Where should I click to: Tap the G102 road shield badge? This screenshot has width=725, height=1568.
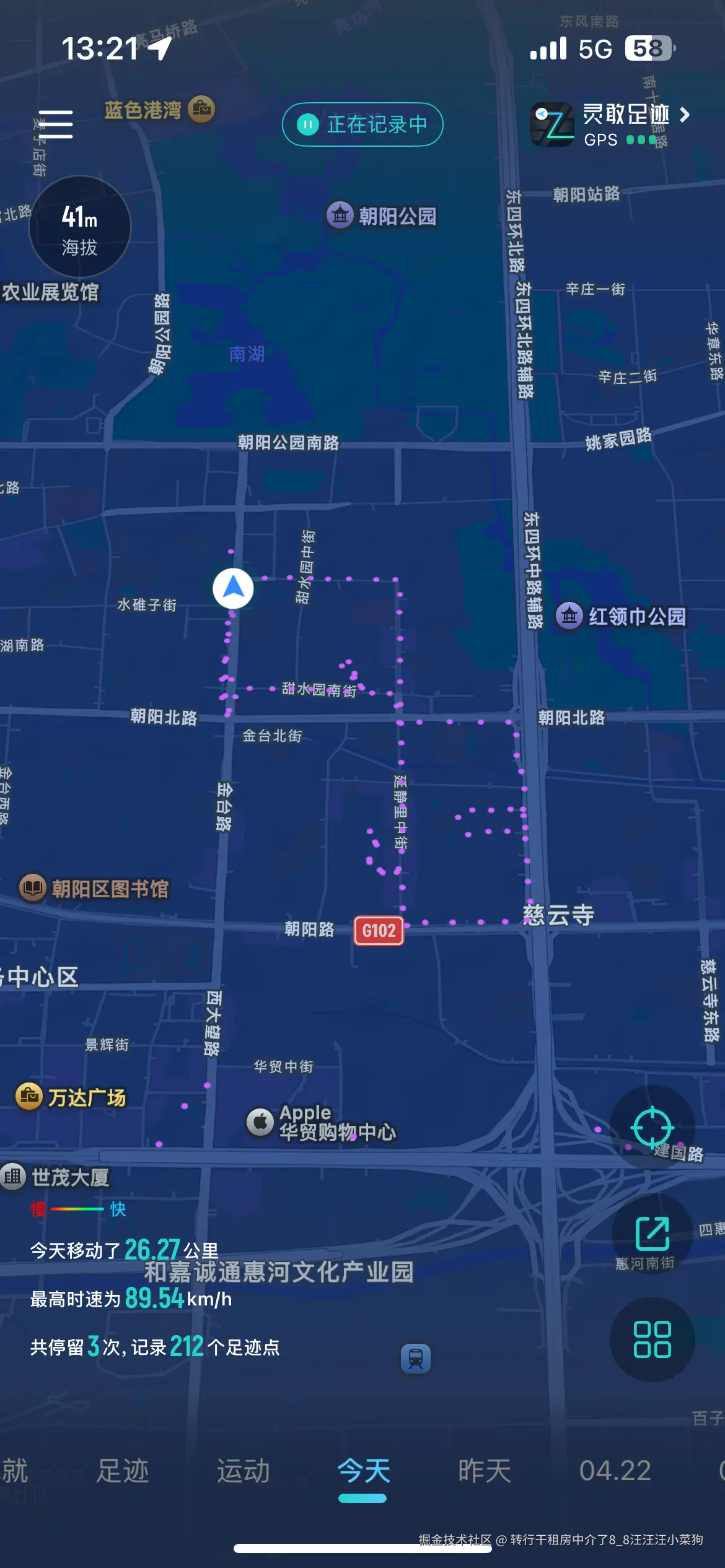coord(379,931)
